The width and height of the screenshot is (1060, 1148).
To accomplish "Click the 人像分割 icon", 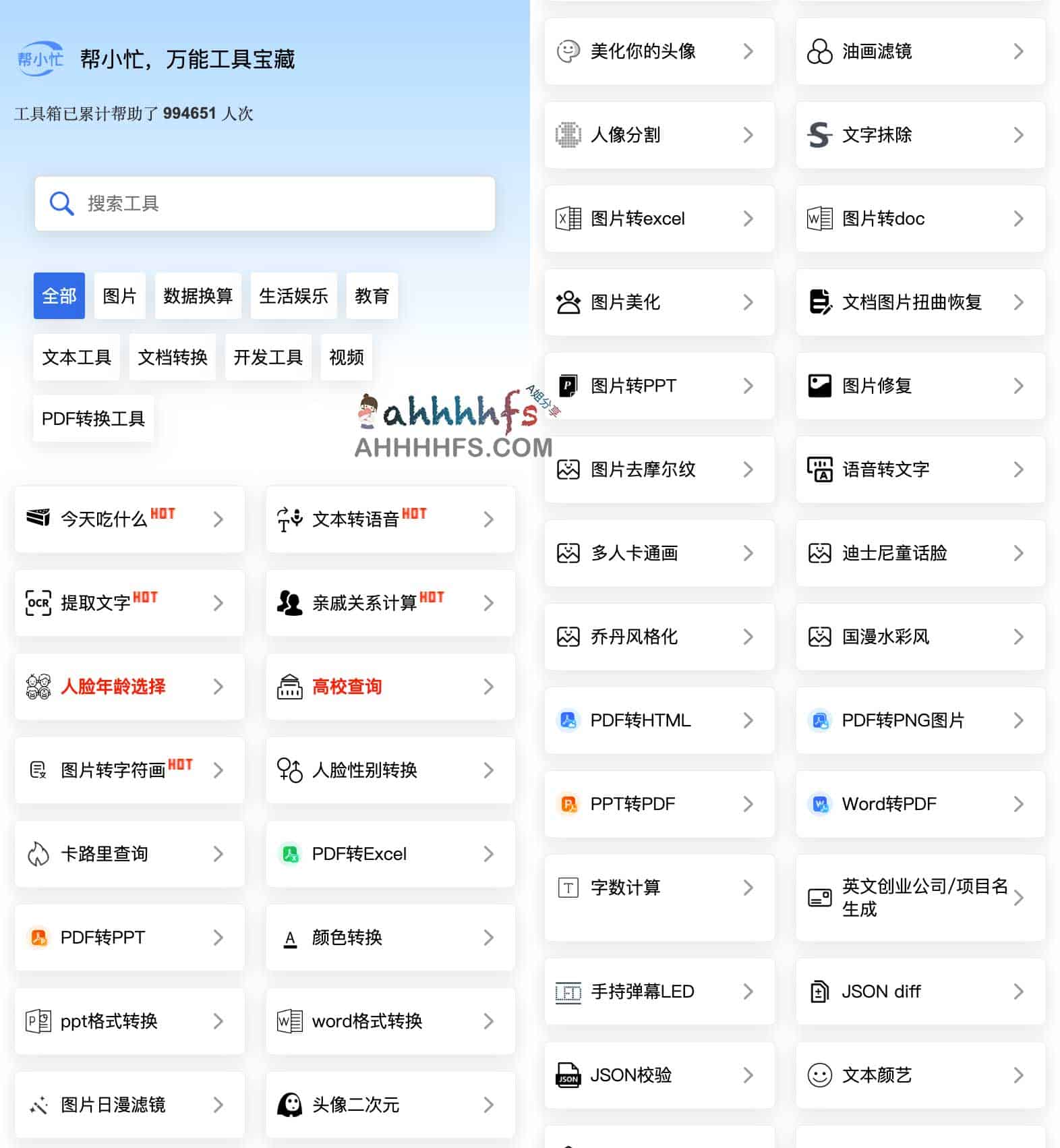I will click(568, 135).
